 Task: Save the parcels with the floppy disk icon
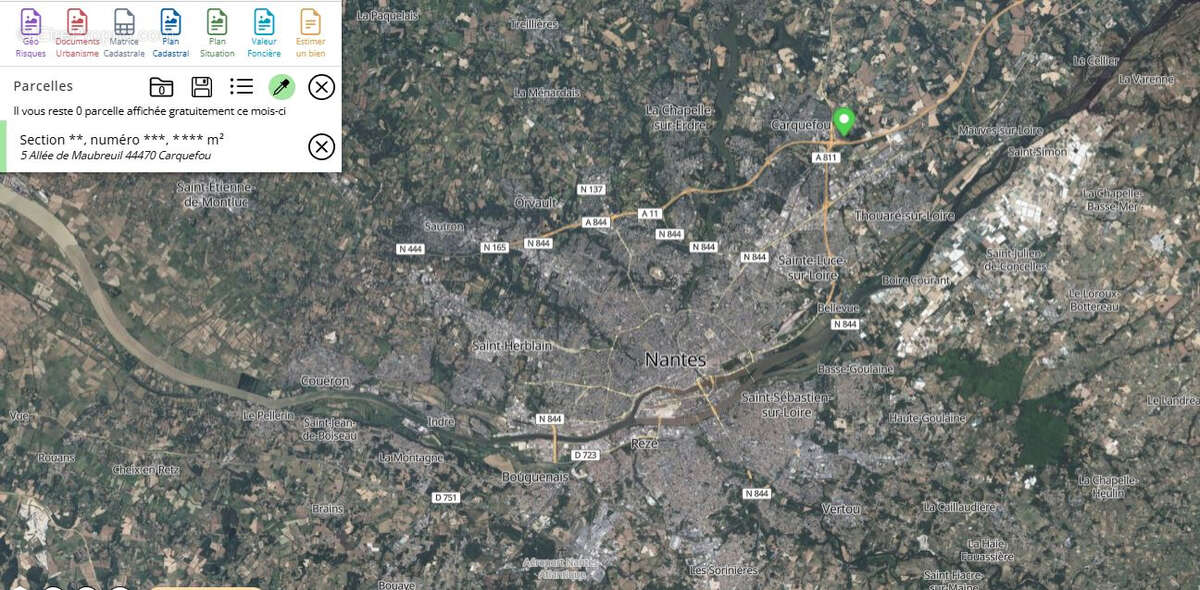click(x=201, y=87)
